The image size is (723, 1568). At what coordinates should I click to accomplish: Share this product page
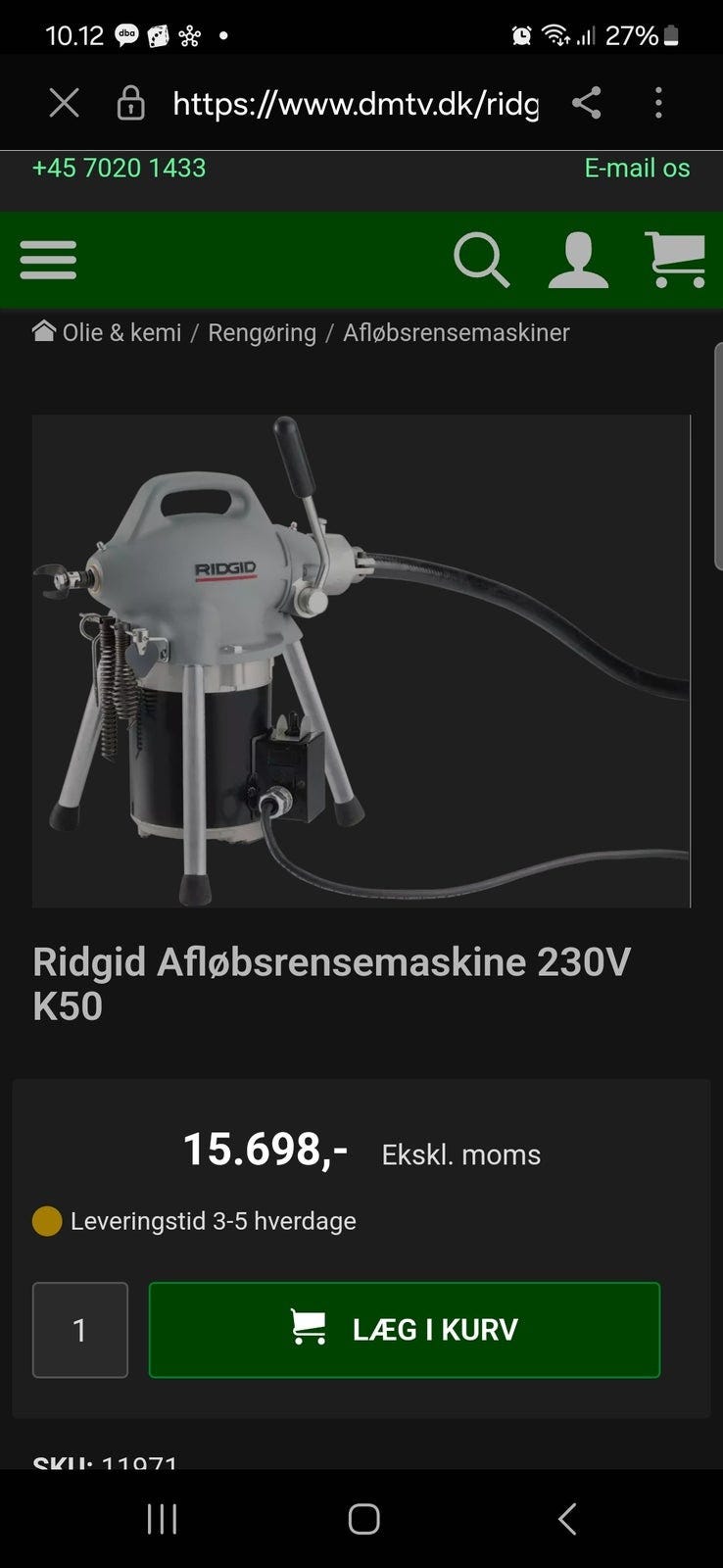pos(586,103)
